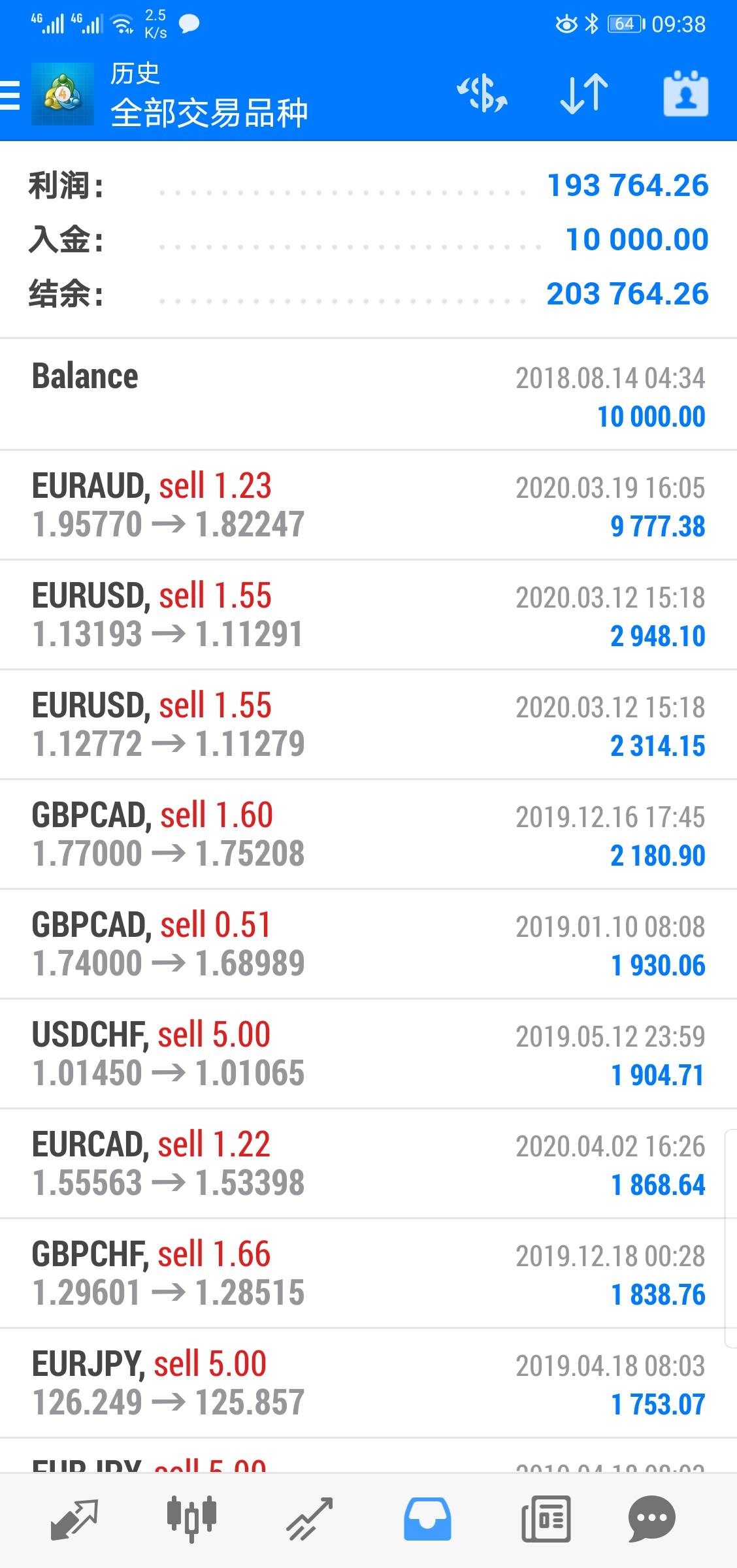Change the sort order with arrows icon
Viewport: 737px width, 1568px height.
(583, 95)
